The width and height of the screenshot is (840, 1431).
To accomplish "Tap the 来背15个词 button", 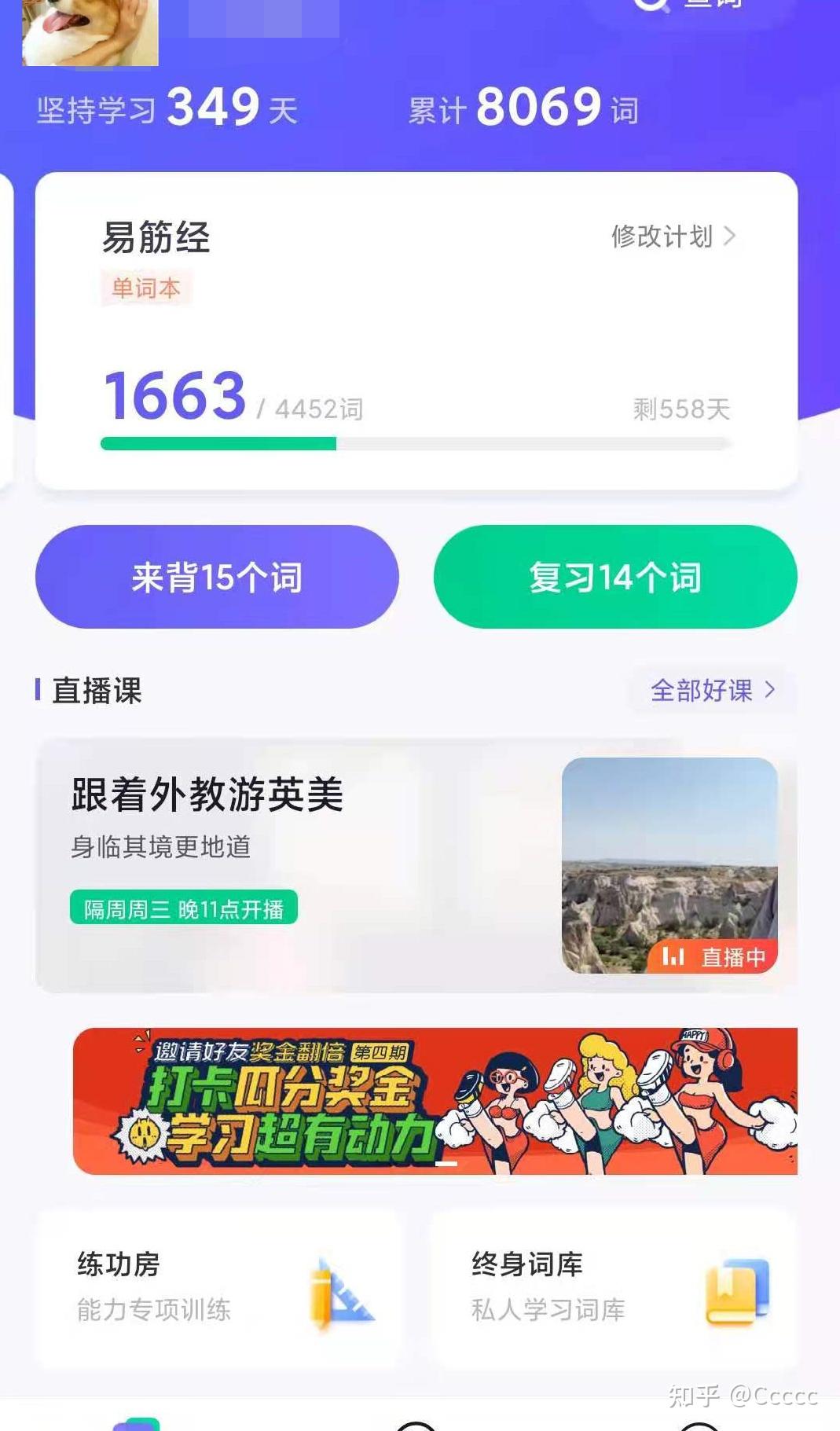I will [217, 577].
